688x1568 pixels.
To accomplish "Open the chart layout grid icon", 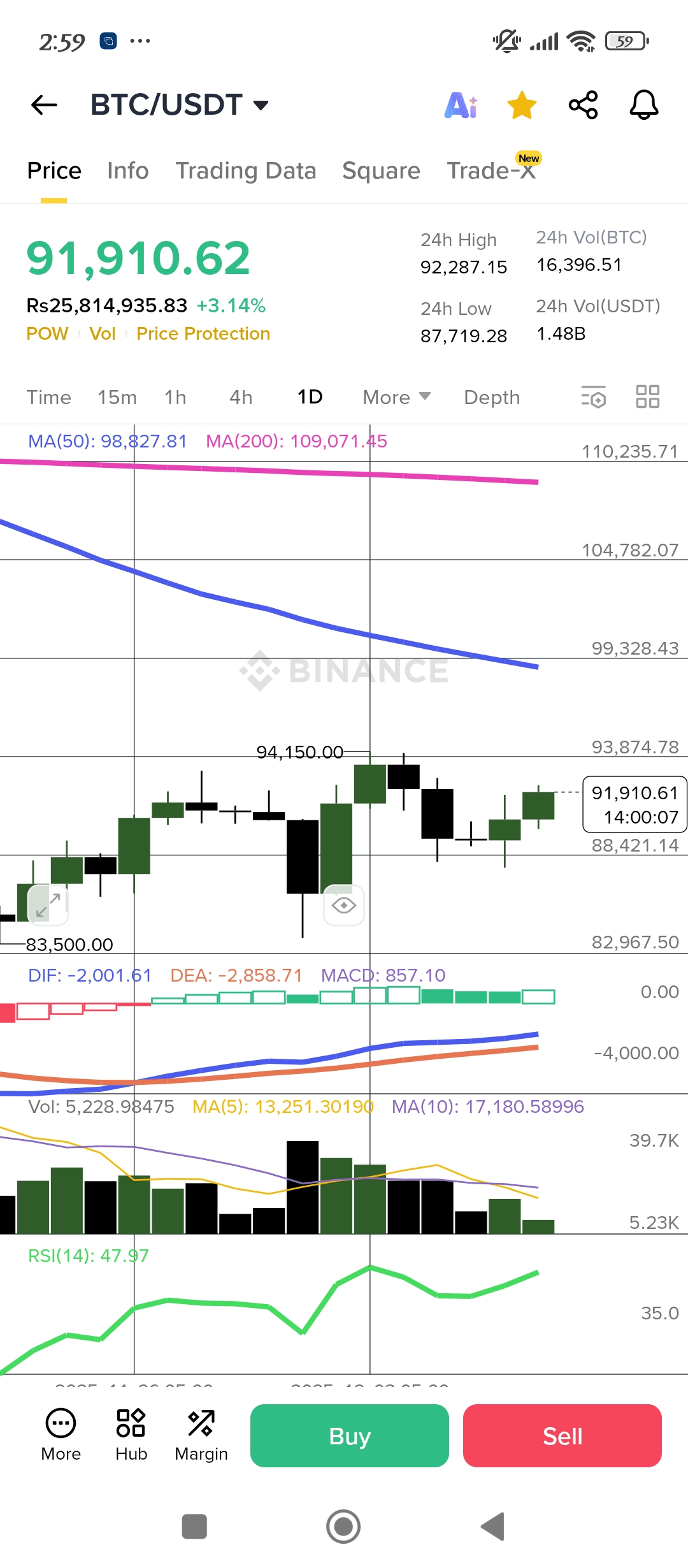I will coord(647,396).
